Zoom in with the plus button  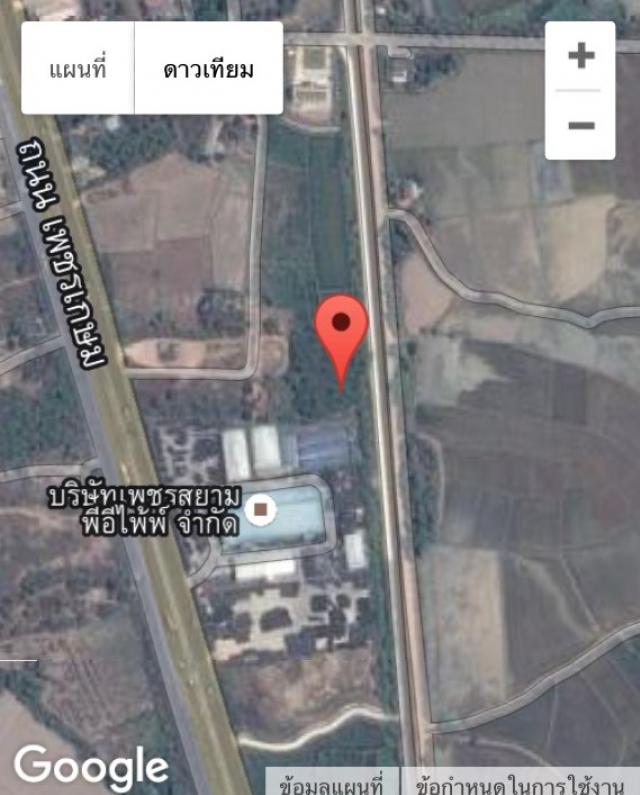point(580,55)
